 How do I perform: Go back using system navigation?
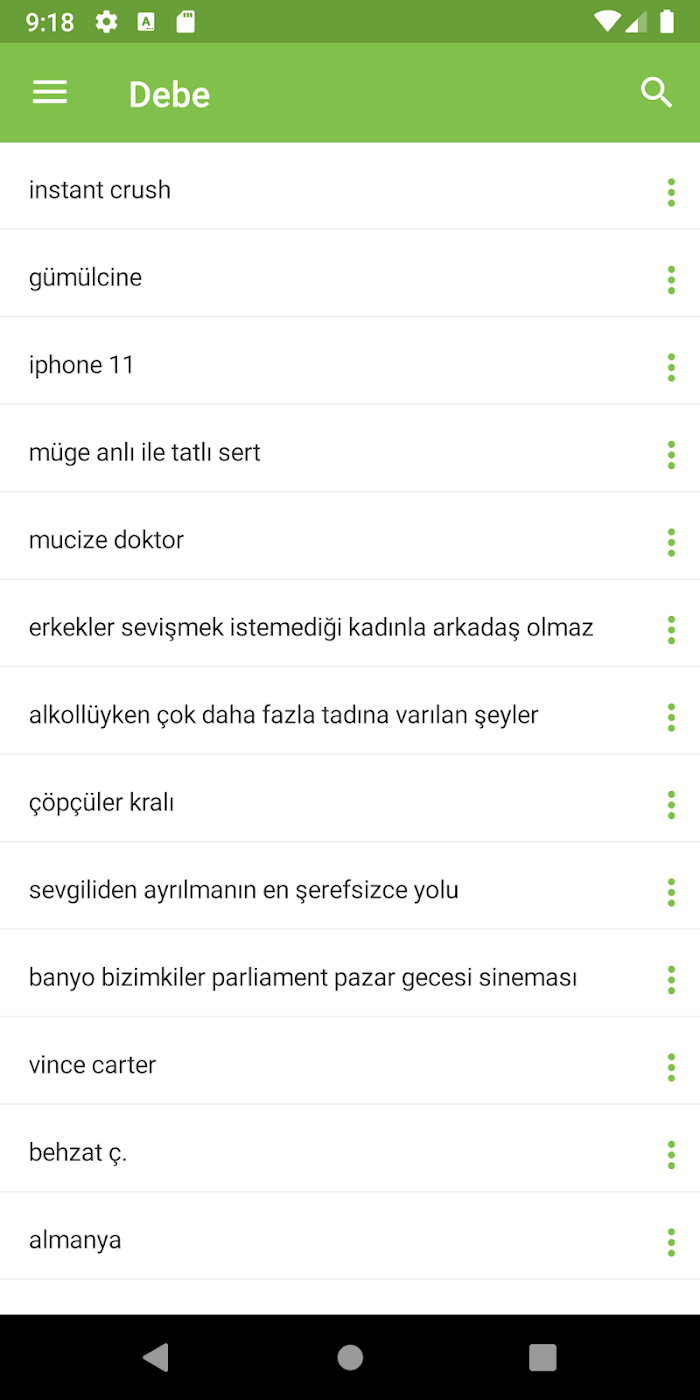click(x=156, y=1357)
